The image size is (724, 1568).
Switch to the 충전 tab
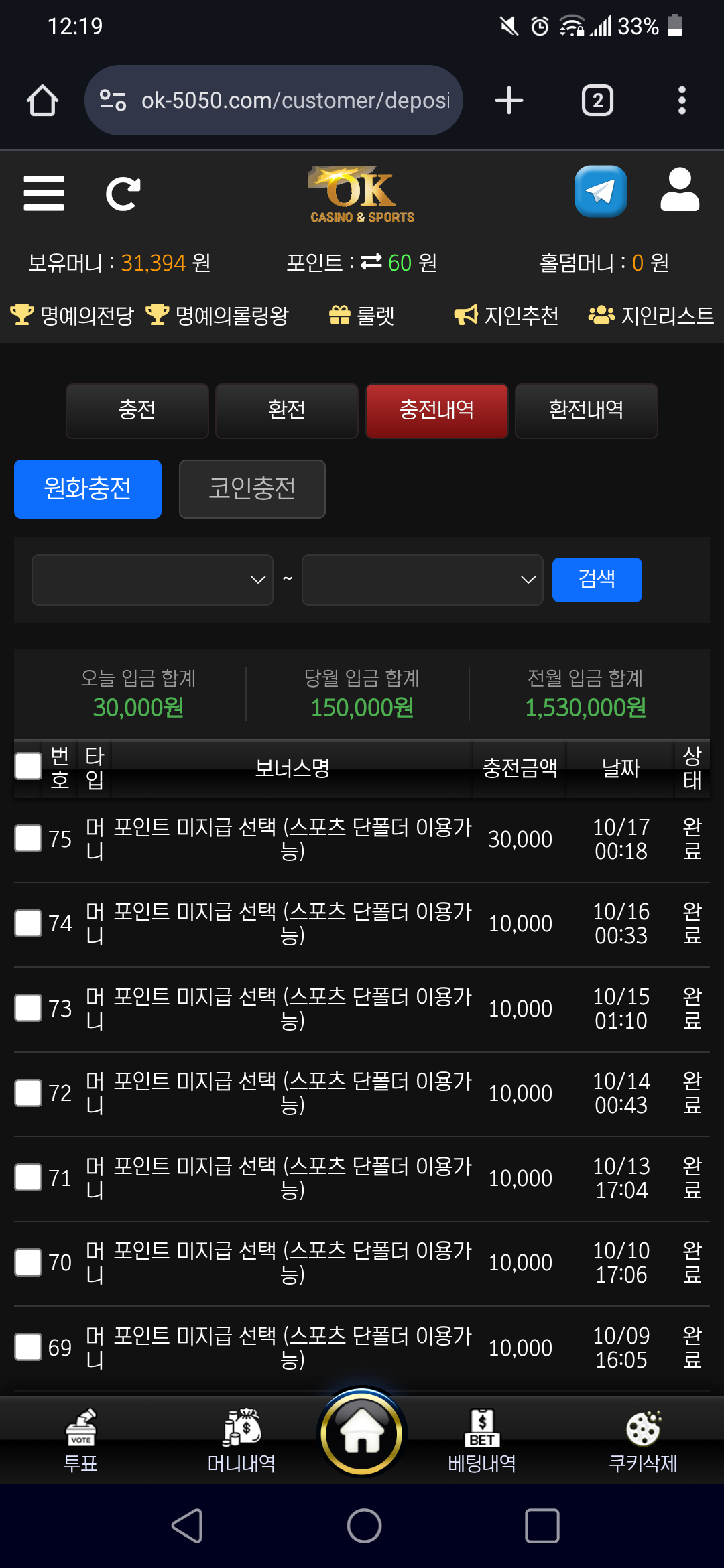click(137, 410)
